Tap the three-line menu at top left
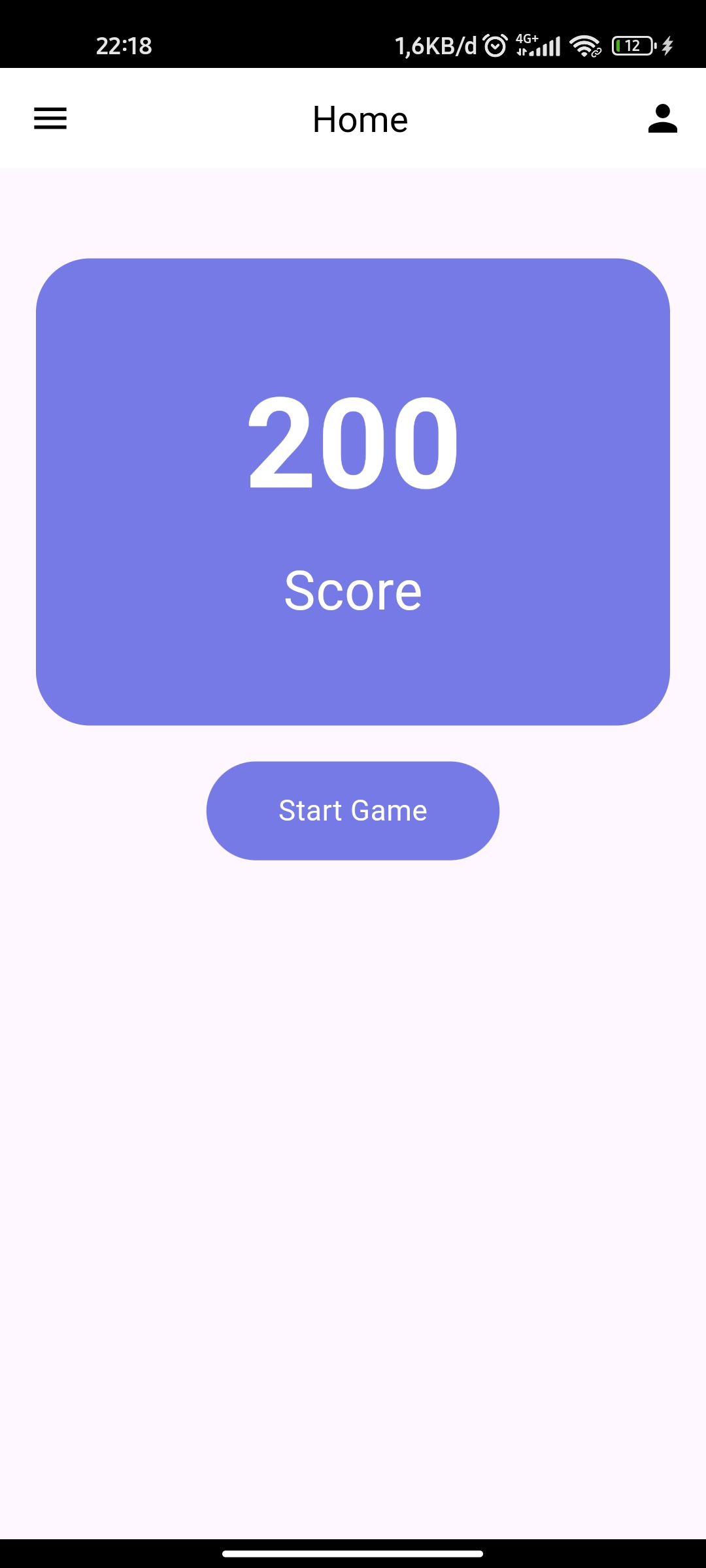 pyautogui.click(x=50, y=118)
